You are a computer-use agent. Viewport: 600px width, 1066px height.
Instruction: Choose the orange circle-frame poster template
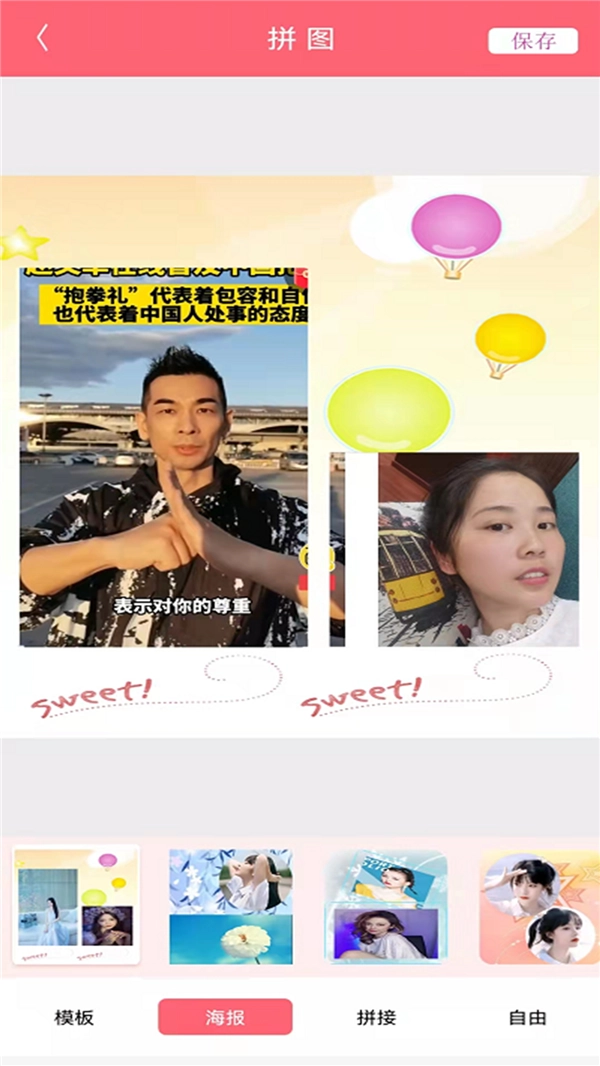tap(540, 906)
